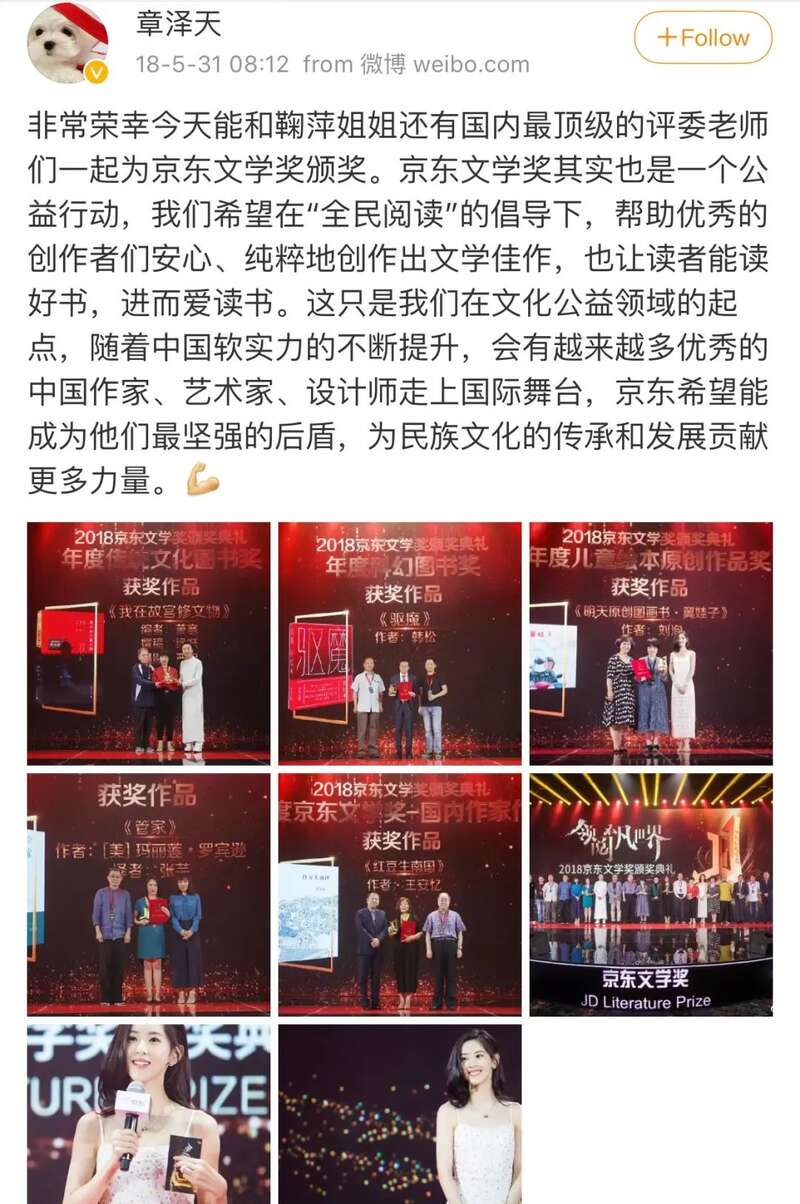This screenshot has height=1204, width=800.
Task: Open the 红豆生南国 award photo
Action: 399,894
